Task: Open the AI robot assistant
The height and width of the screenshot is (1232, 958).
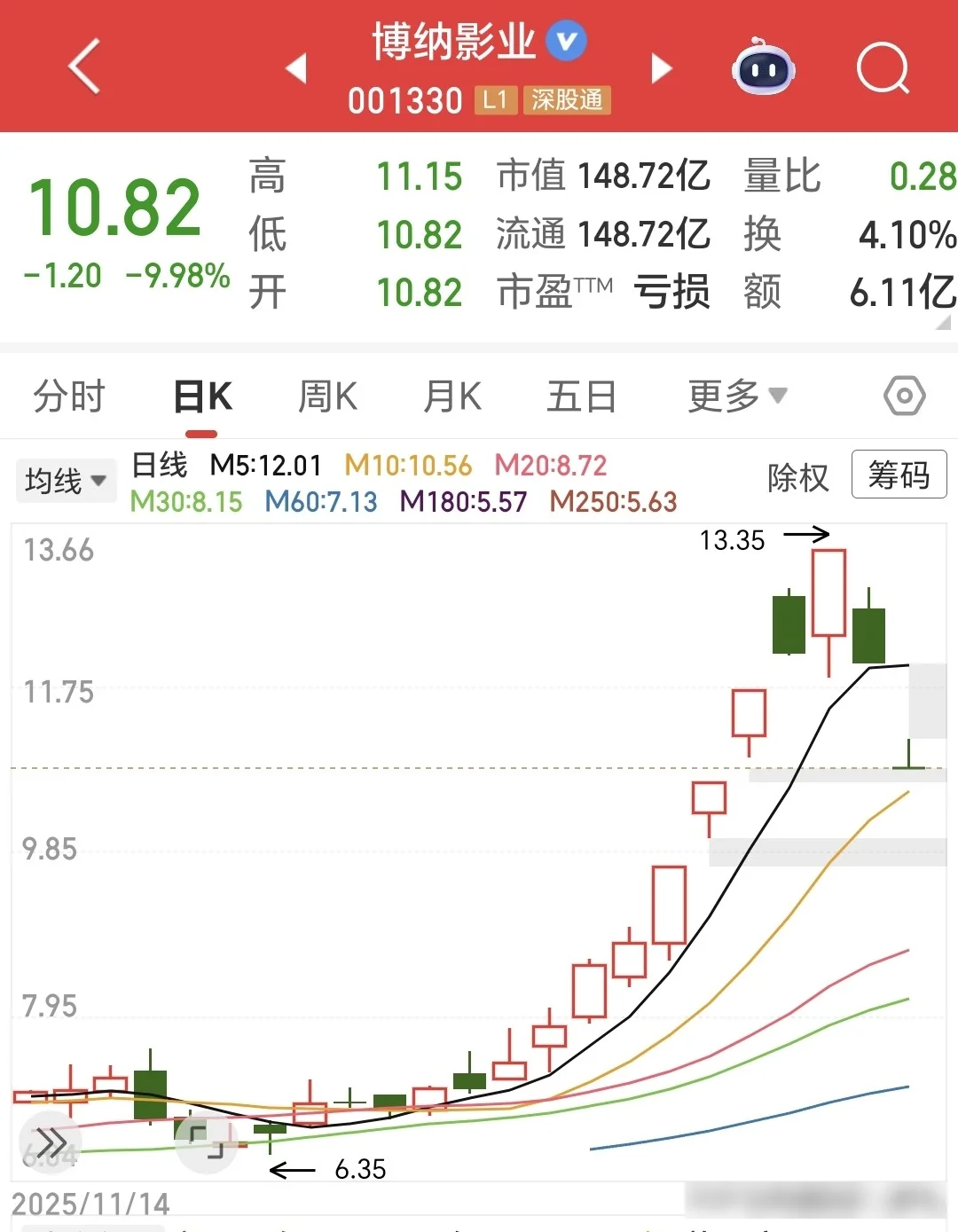Action: 763,67
